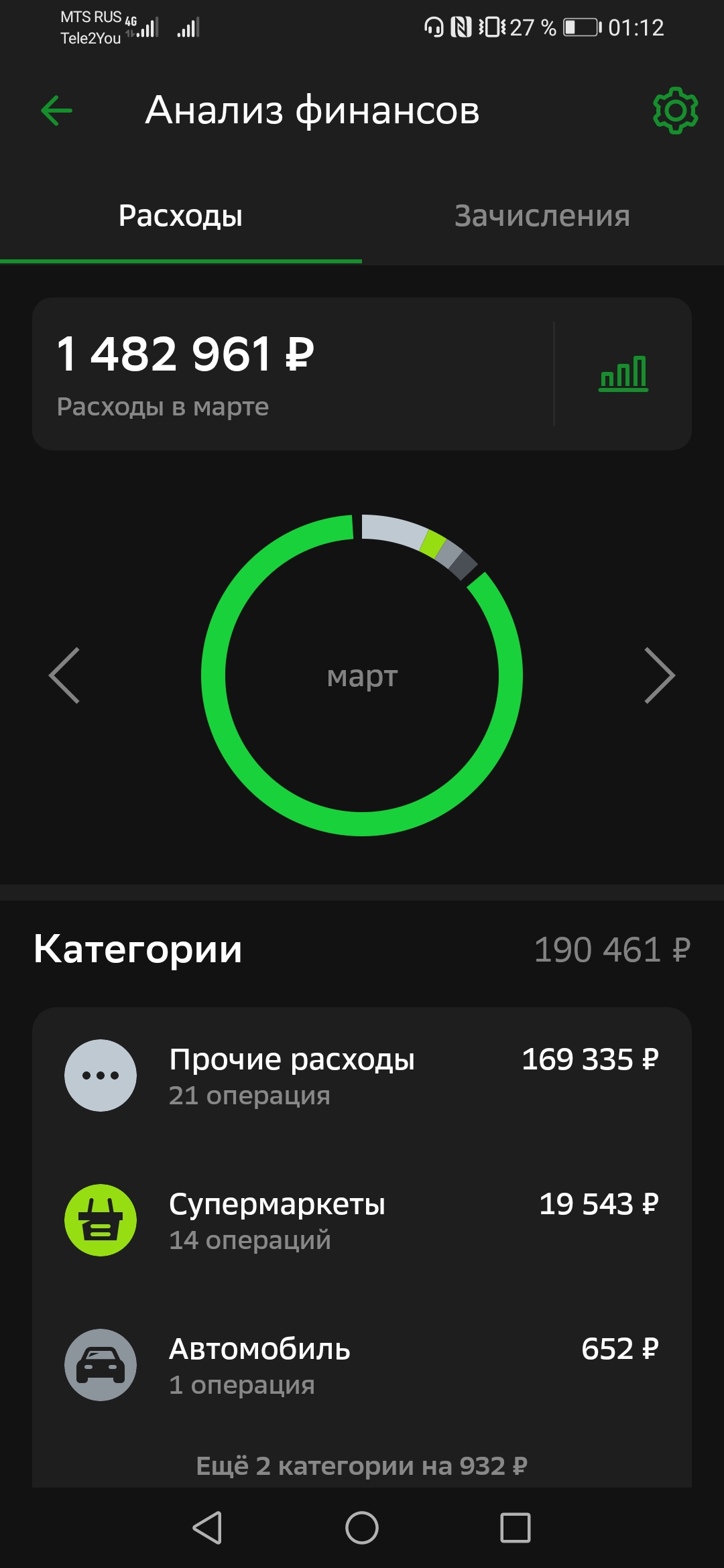Open the settings gear icon
Image resolution: width=724 pixels, height=1568 pixels.
676,111
